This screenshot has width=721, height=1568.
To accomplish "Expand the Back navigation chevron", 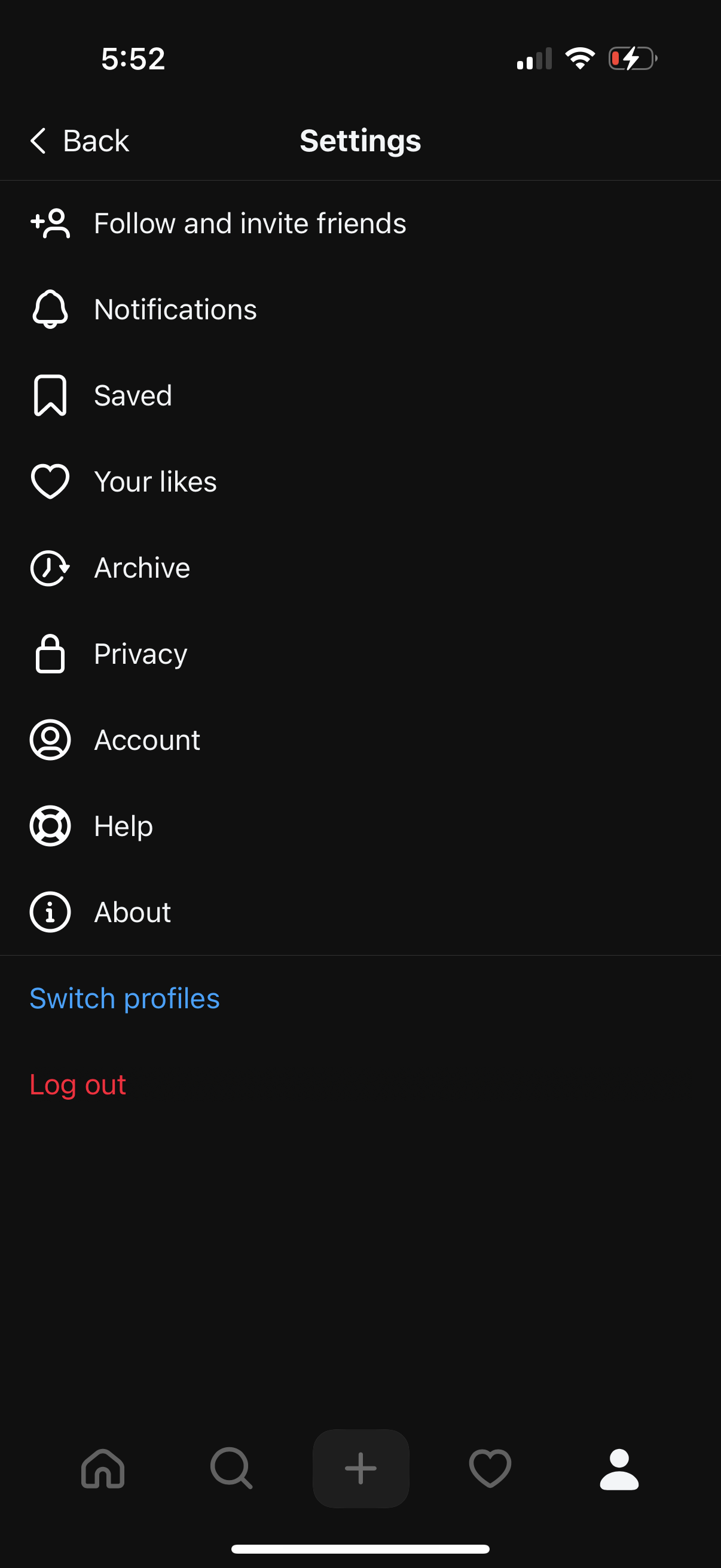I will point(38,140).
